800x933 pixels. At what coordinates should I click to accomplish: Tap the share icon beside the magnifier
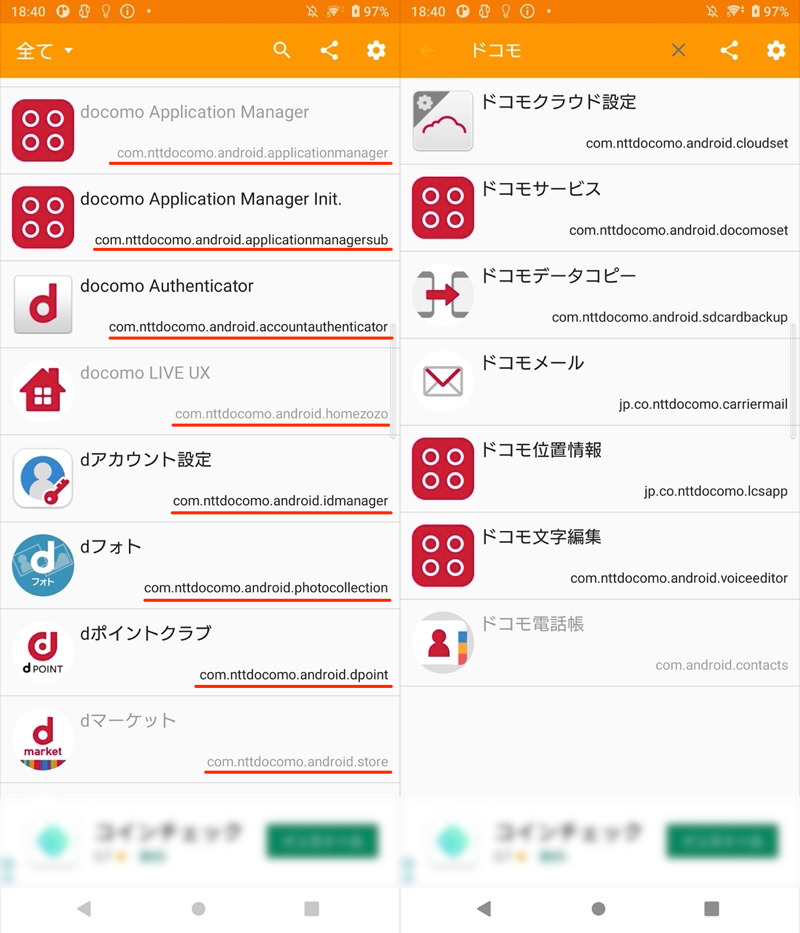(329, 51)
